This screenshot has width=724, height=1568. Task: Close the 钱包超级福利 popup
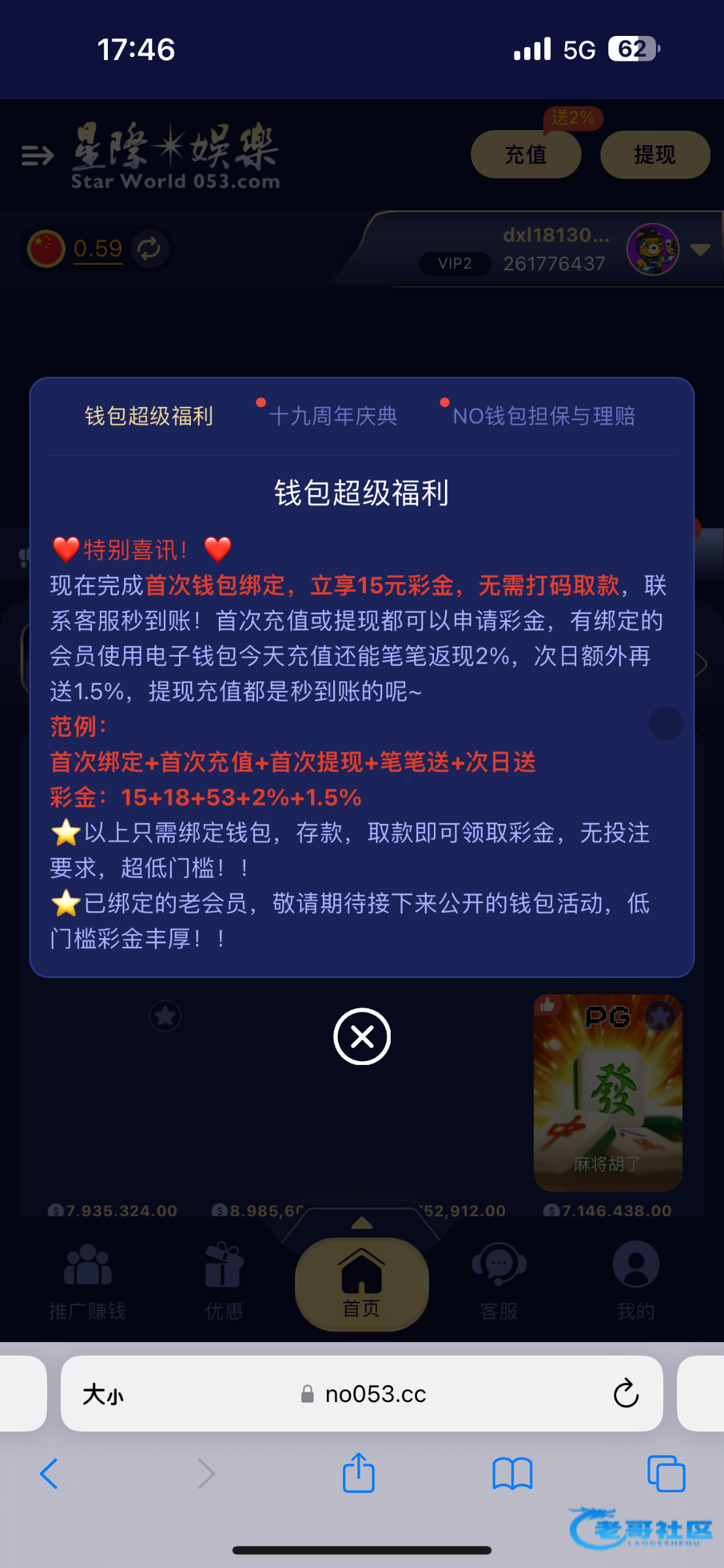coord(362,1037)
